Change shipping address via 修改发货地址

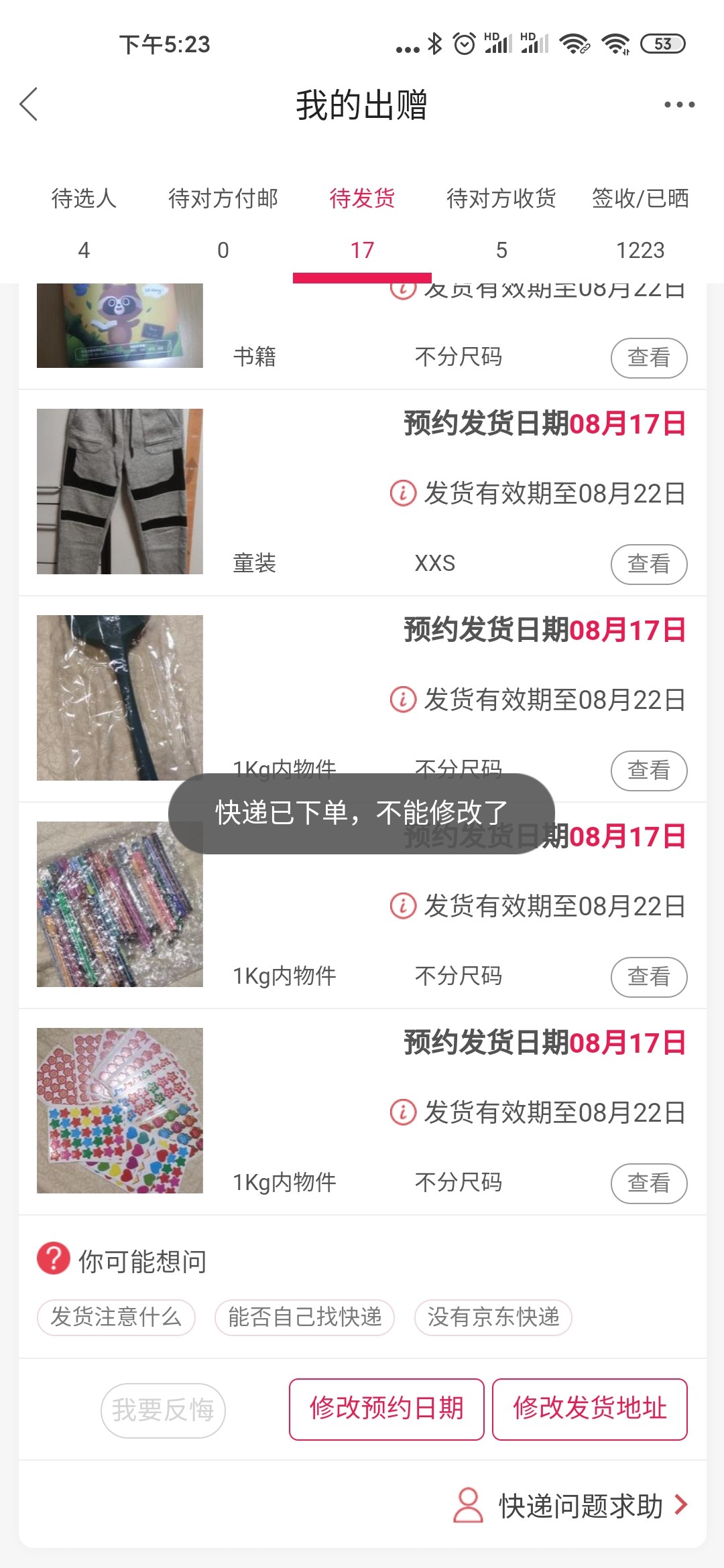[x=589, y=1409]
